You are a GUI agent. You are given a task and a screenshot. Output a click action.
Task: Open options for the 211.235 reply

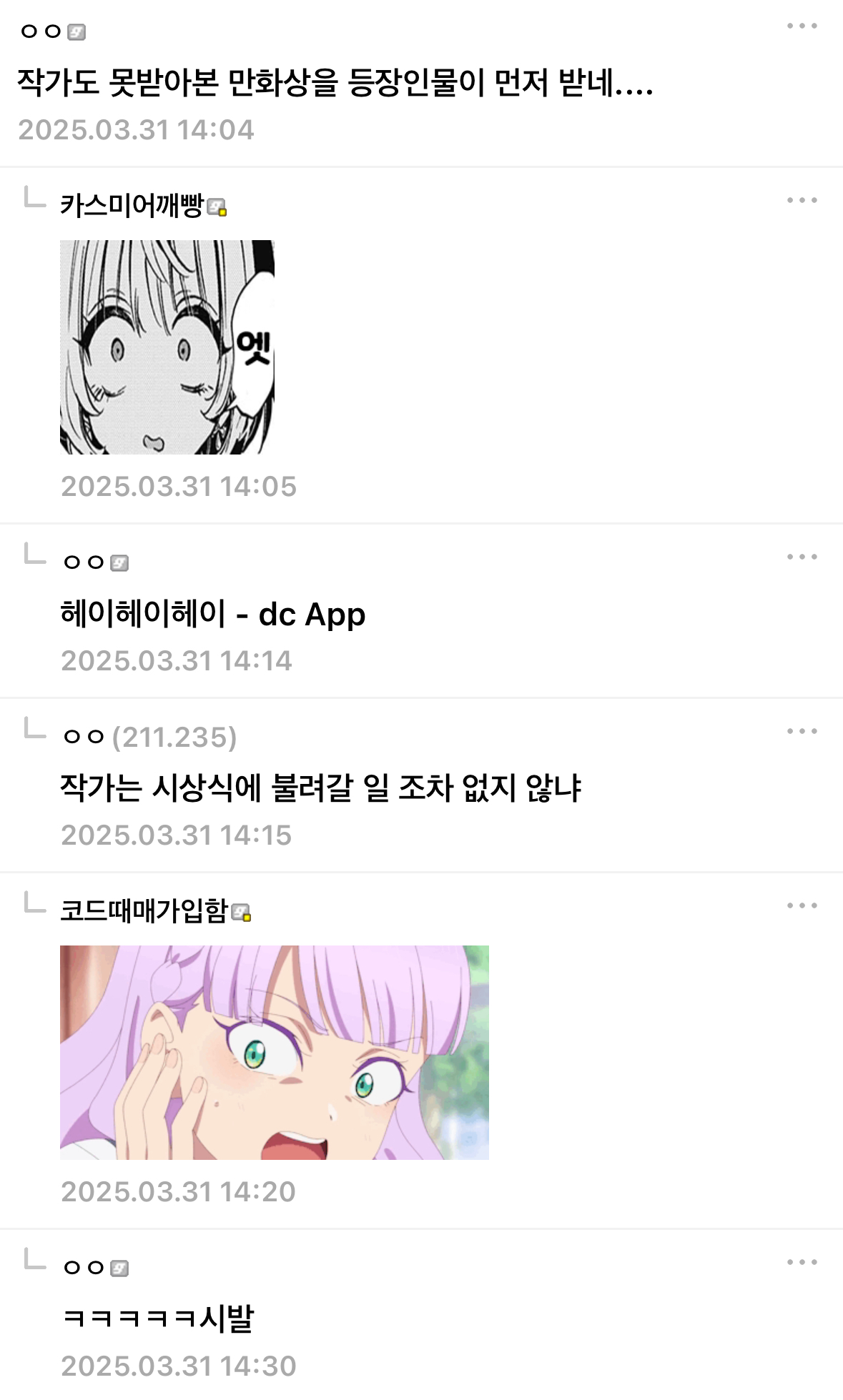(802, 732)
